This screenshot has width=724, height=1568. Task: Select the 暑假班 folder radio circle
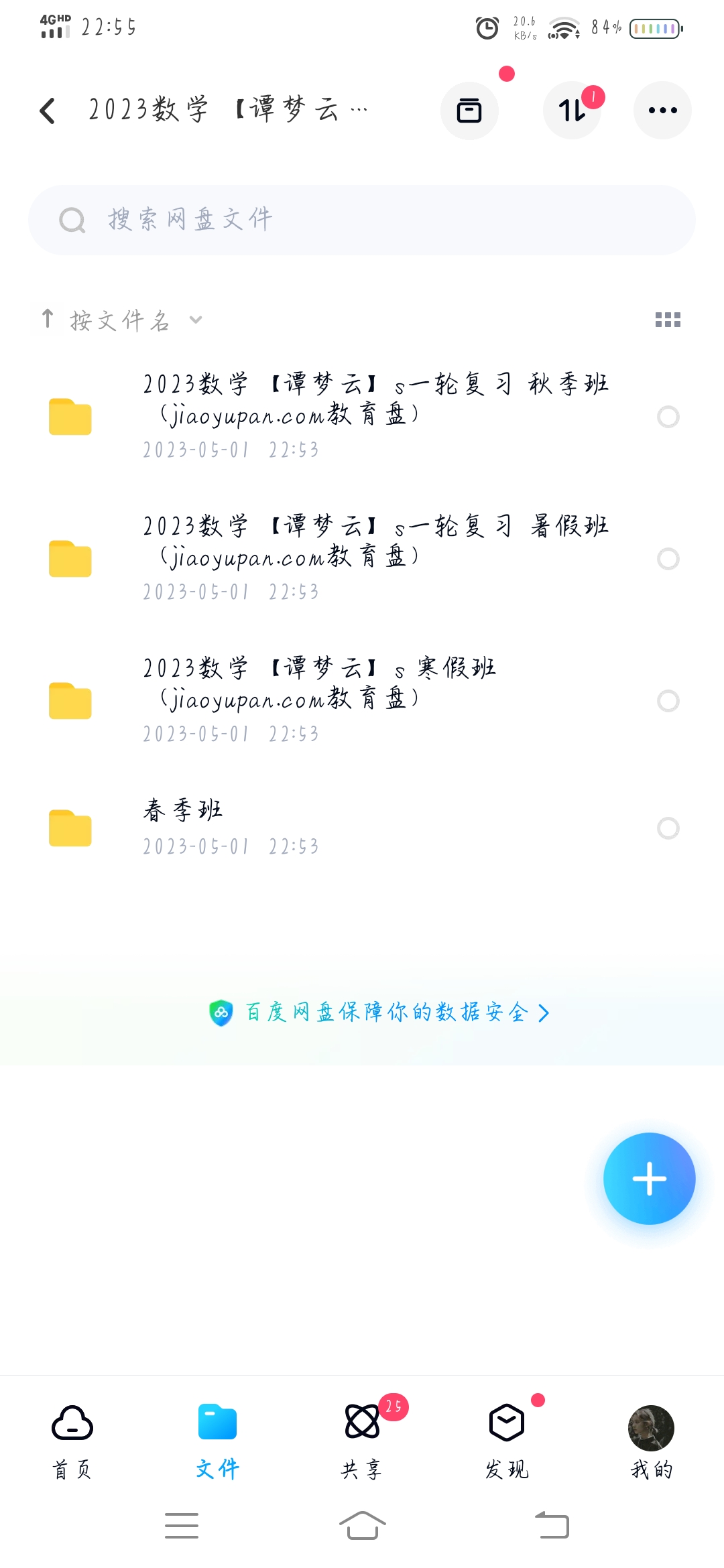coord(668,559)
